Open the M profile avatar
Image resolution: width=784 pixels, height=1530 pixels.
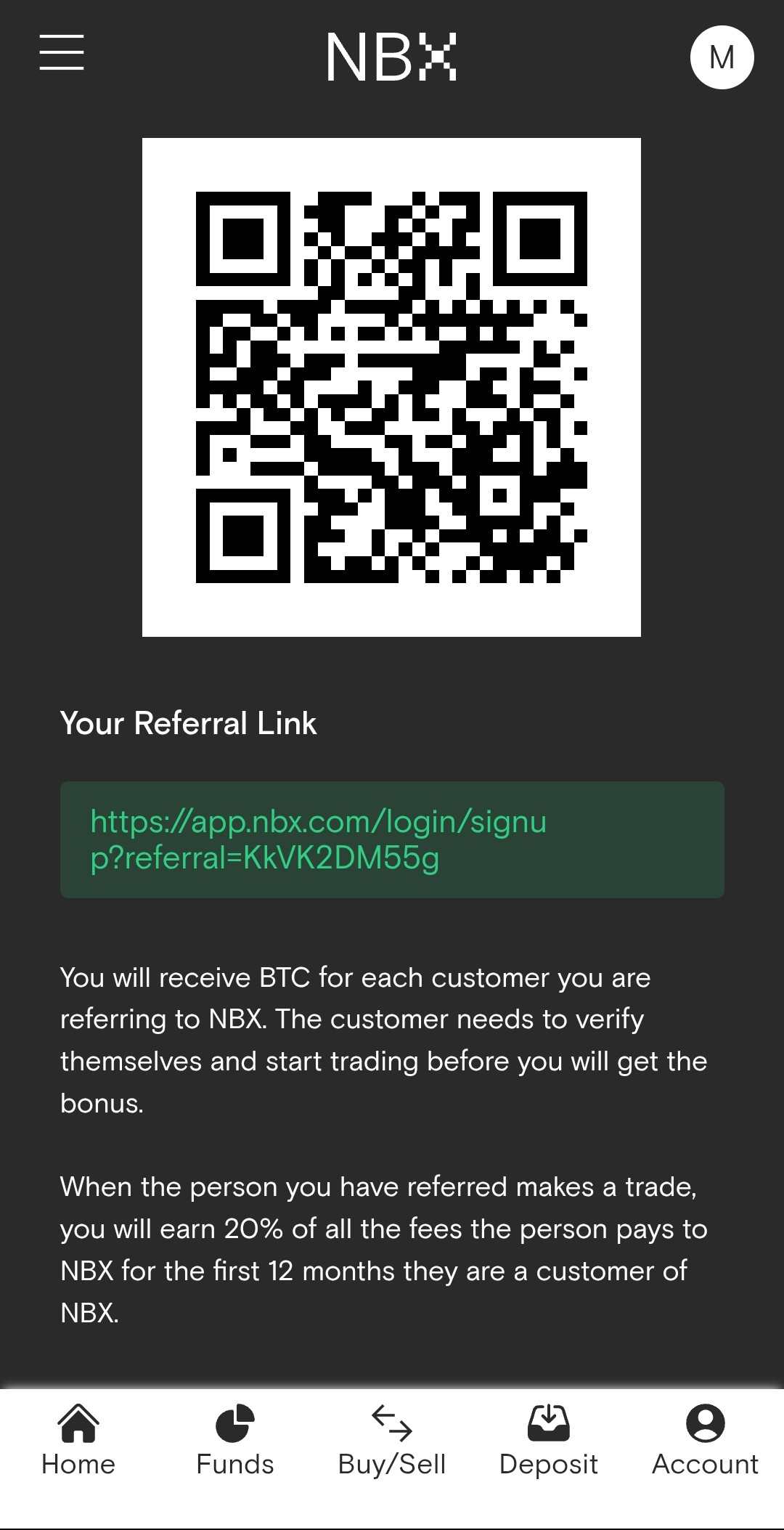tap(722, 57)
